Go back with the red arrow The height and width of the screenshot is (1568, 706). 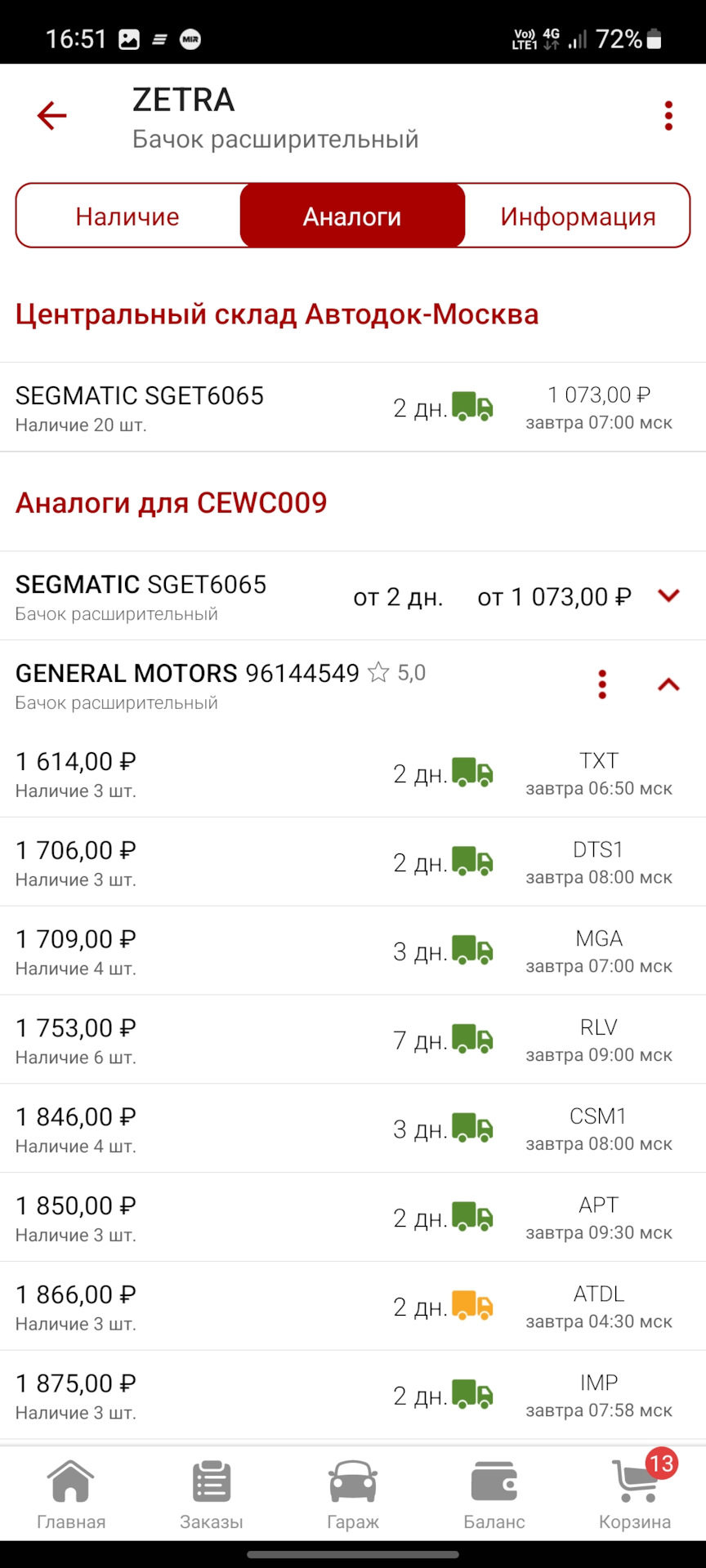click(51, 116)
